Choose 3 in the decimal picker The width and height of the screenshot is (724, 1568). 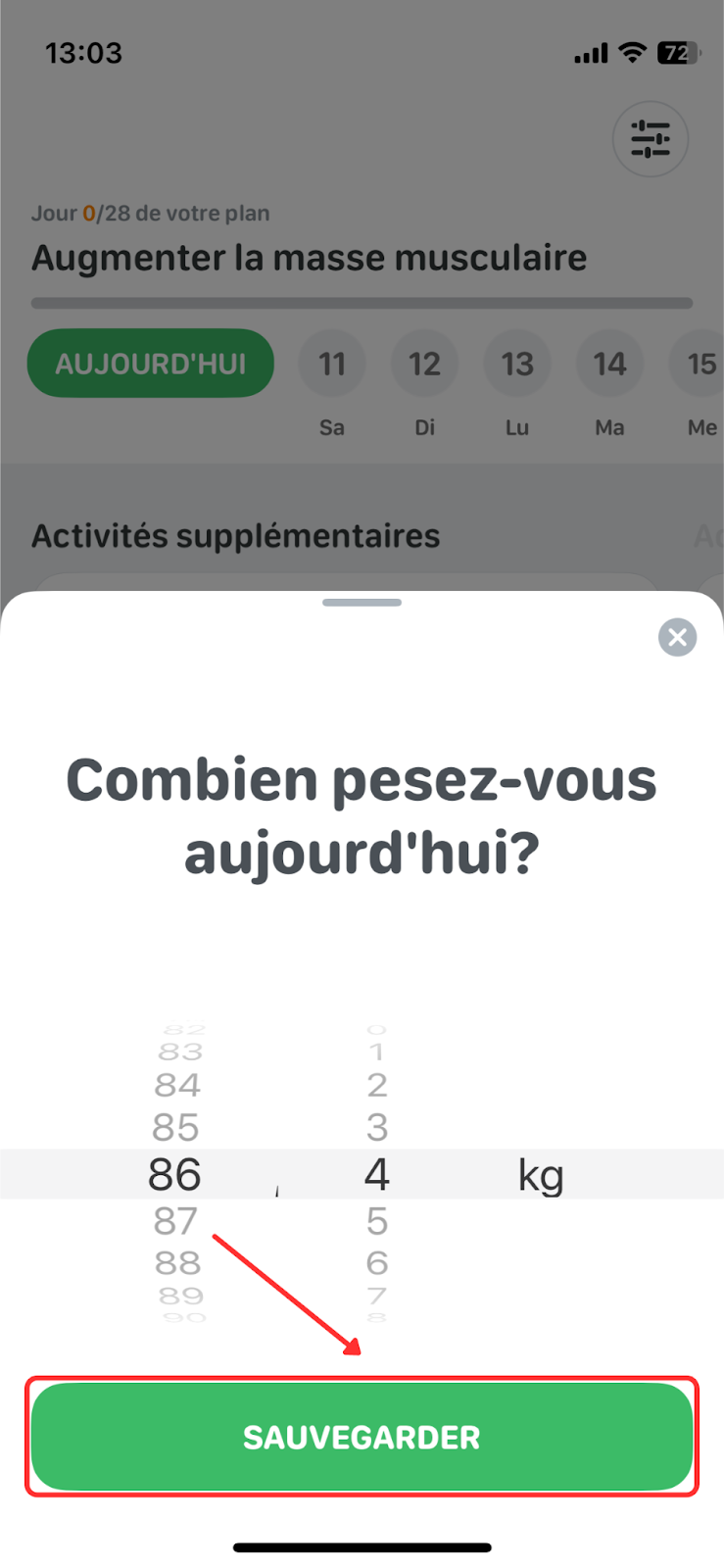pyautogui.click(x=377, y=1127)
